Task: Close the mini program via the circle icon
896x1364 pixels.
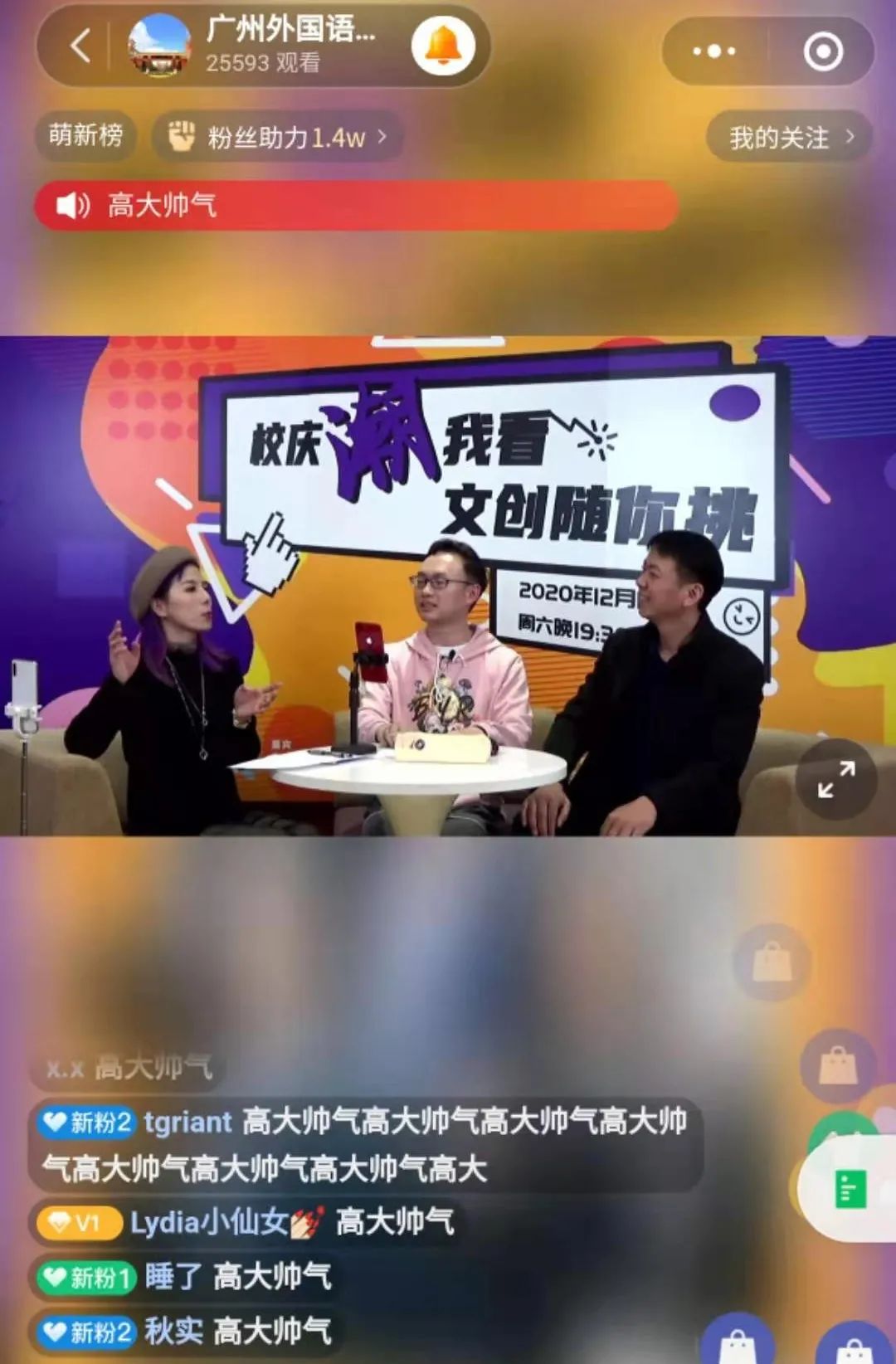Action: (823, 51)
